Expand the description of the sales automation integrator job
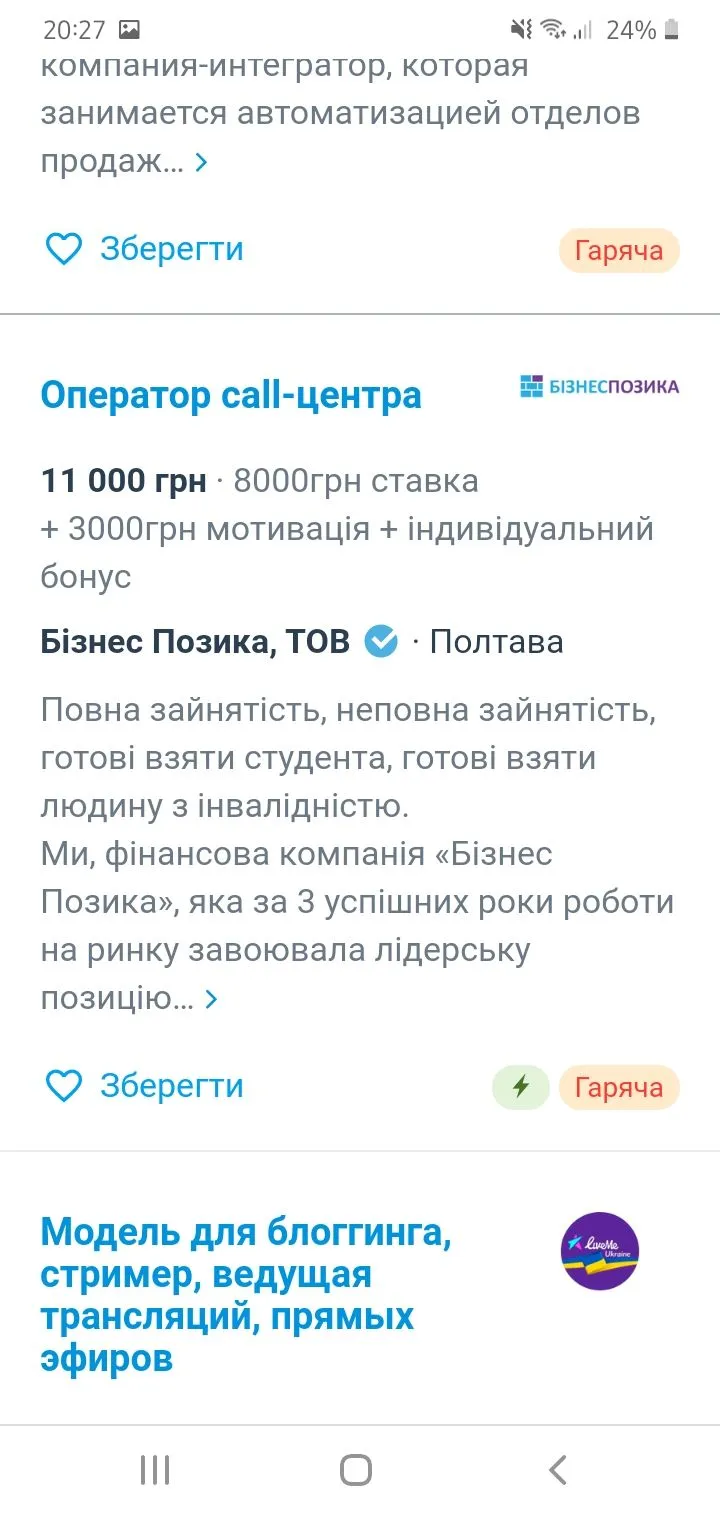This screenshot has height=1520, width=720. click(201, 162)
